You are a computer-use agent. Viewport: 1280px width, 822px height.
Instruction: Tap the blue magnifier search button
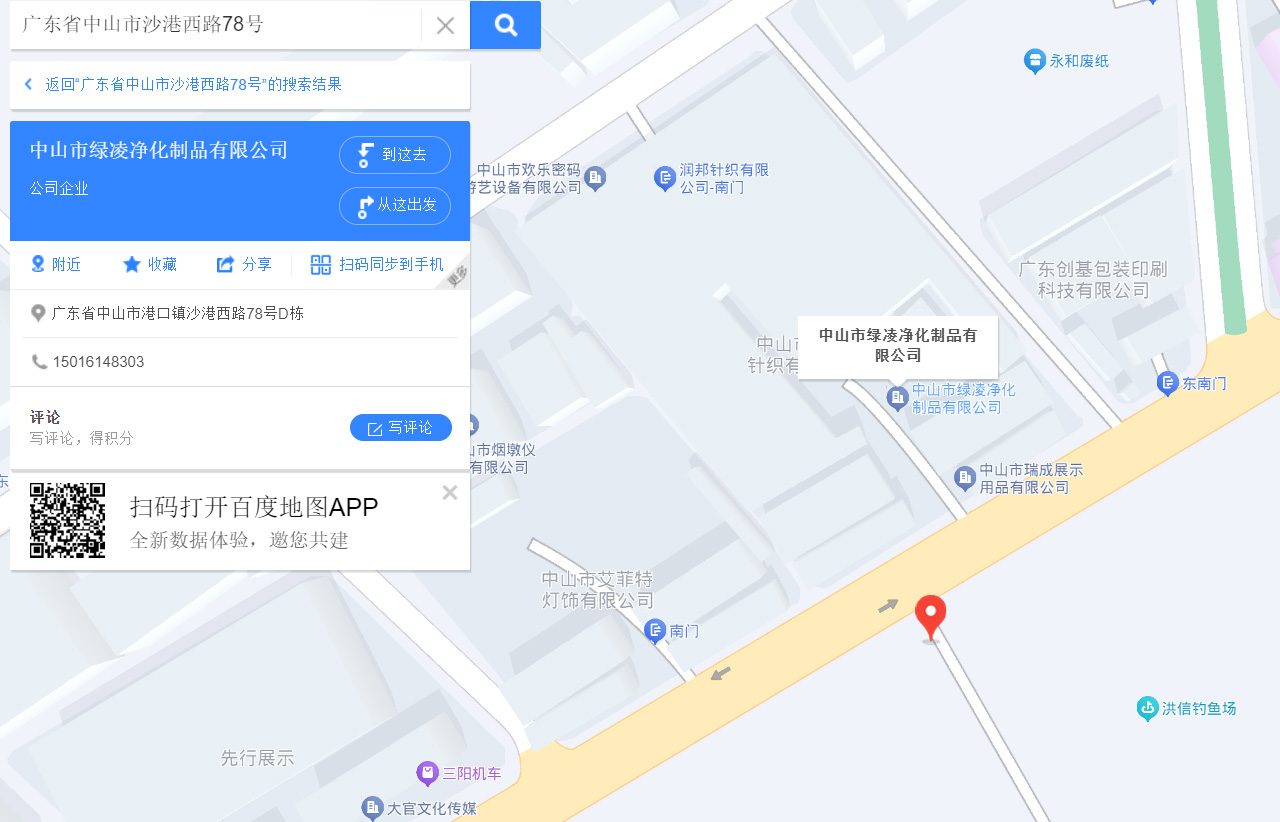point(505,25)
